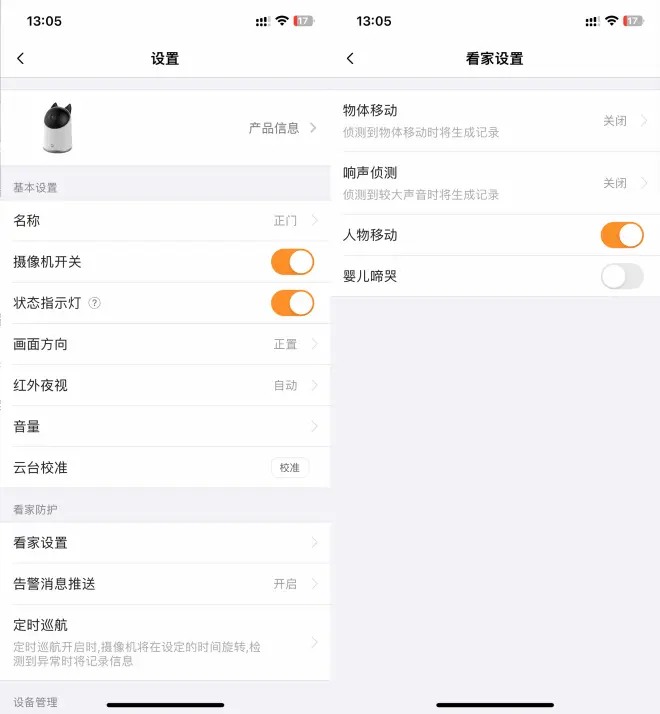The width and height of the screenshot is (660, 714).
Task: Tap the help icon beside 状态指示灯
Action: pos(95,303)
